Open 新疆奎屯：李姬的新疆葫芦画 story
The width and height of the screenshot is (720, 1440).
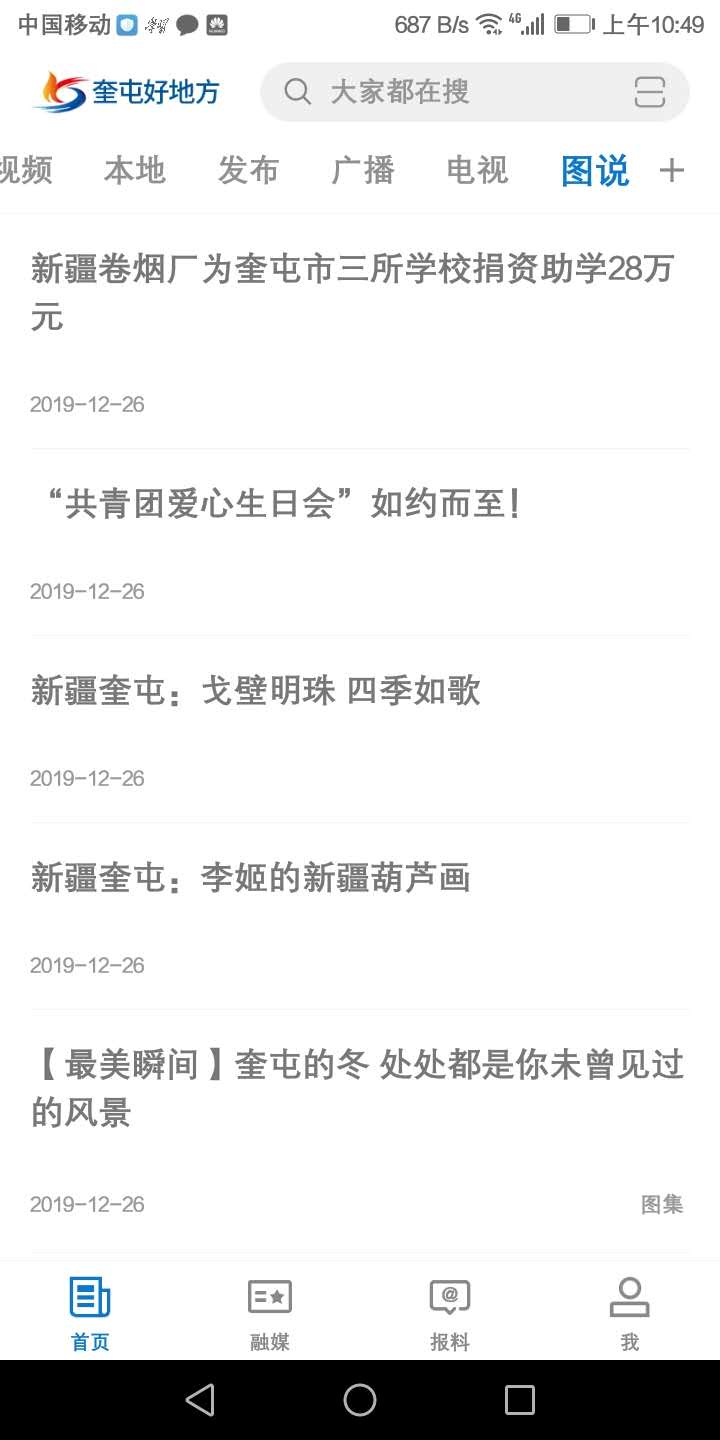(250, 877)
